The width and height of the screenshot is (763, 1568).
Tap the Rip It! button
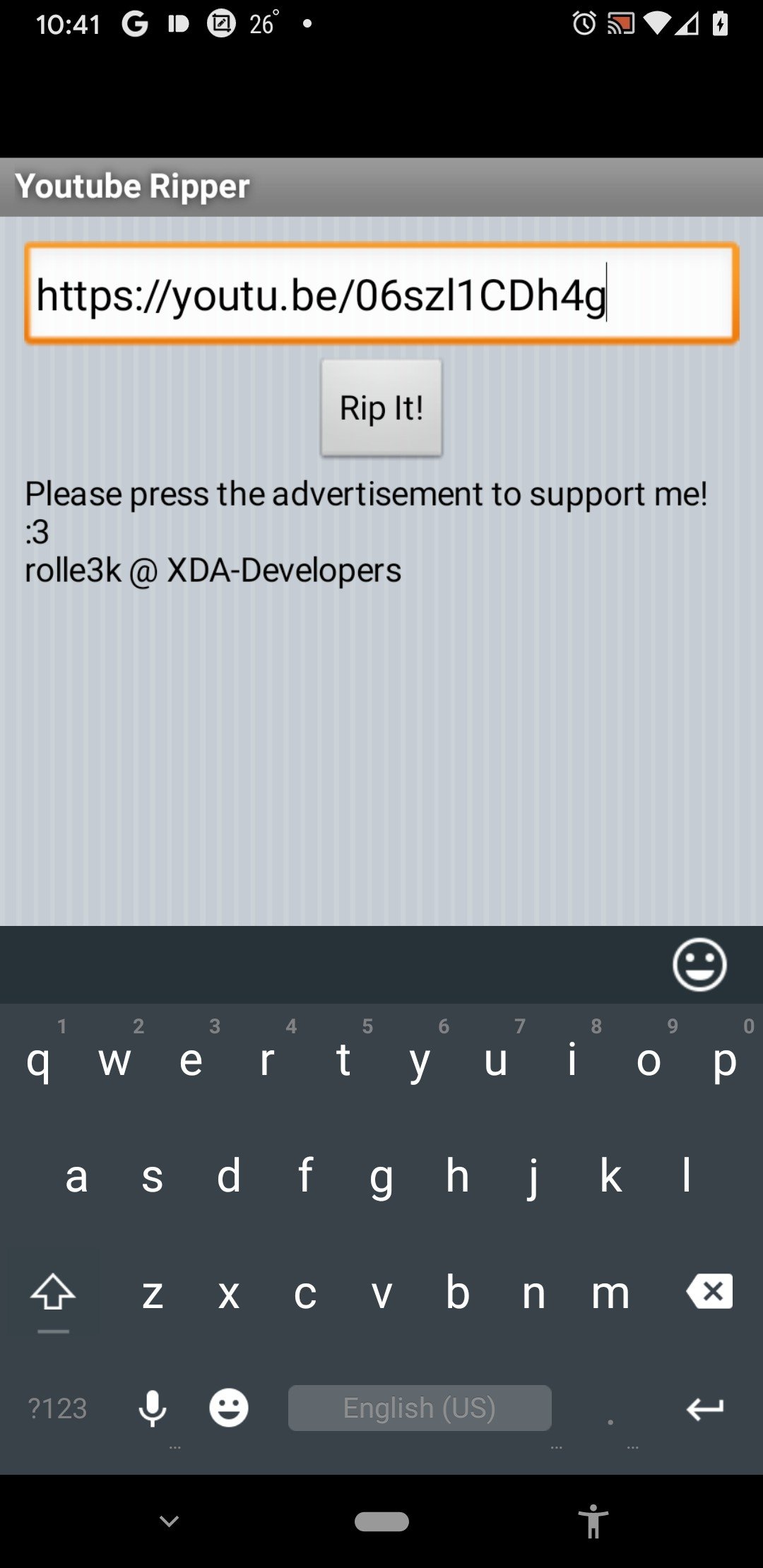point(381,408)
